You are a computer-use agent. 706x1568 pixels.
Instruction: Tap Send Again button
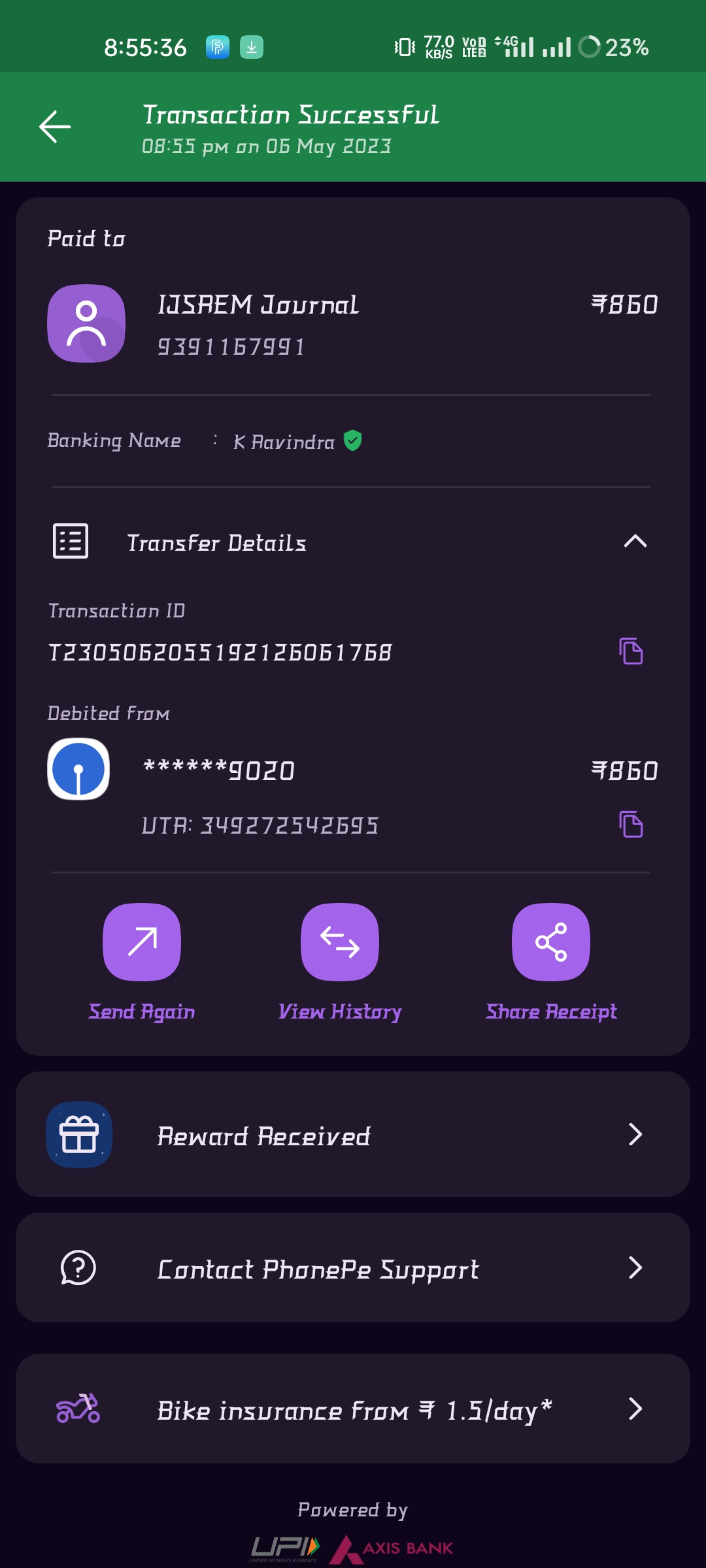point(142,942)
